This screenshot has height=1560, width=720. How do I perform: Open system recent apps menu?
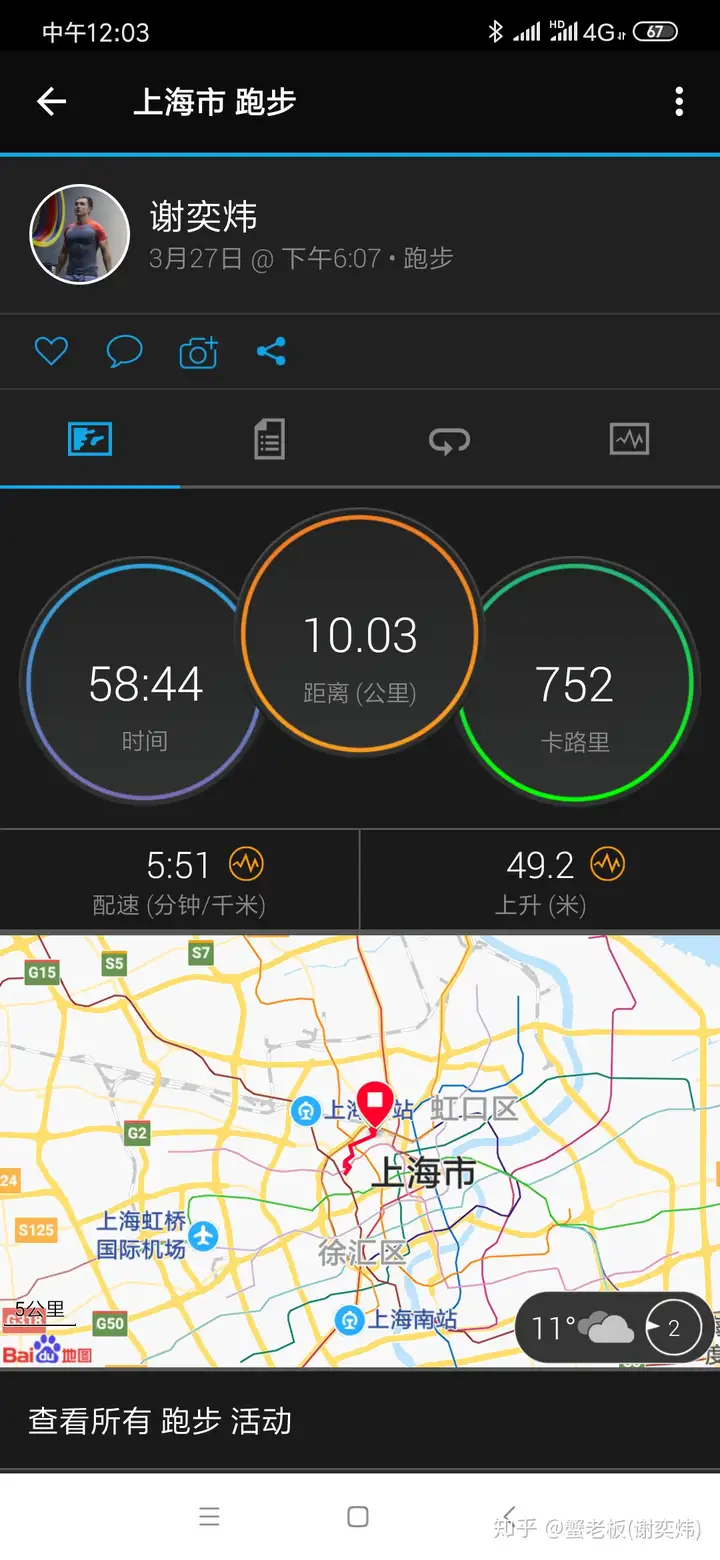(x=209, y=1516)
